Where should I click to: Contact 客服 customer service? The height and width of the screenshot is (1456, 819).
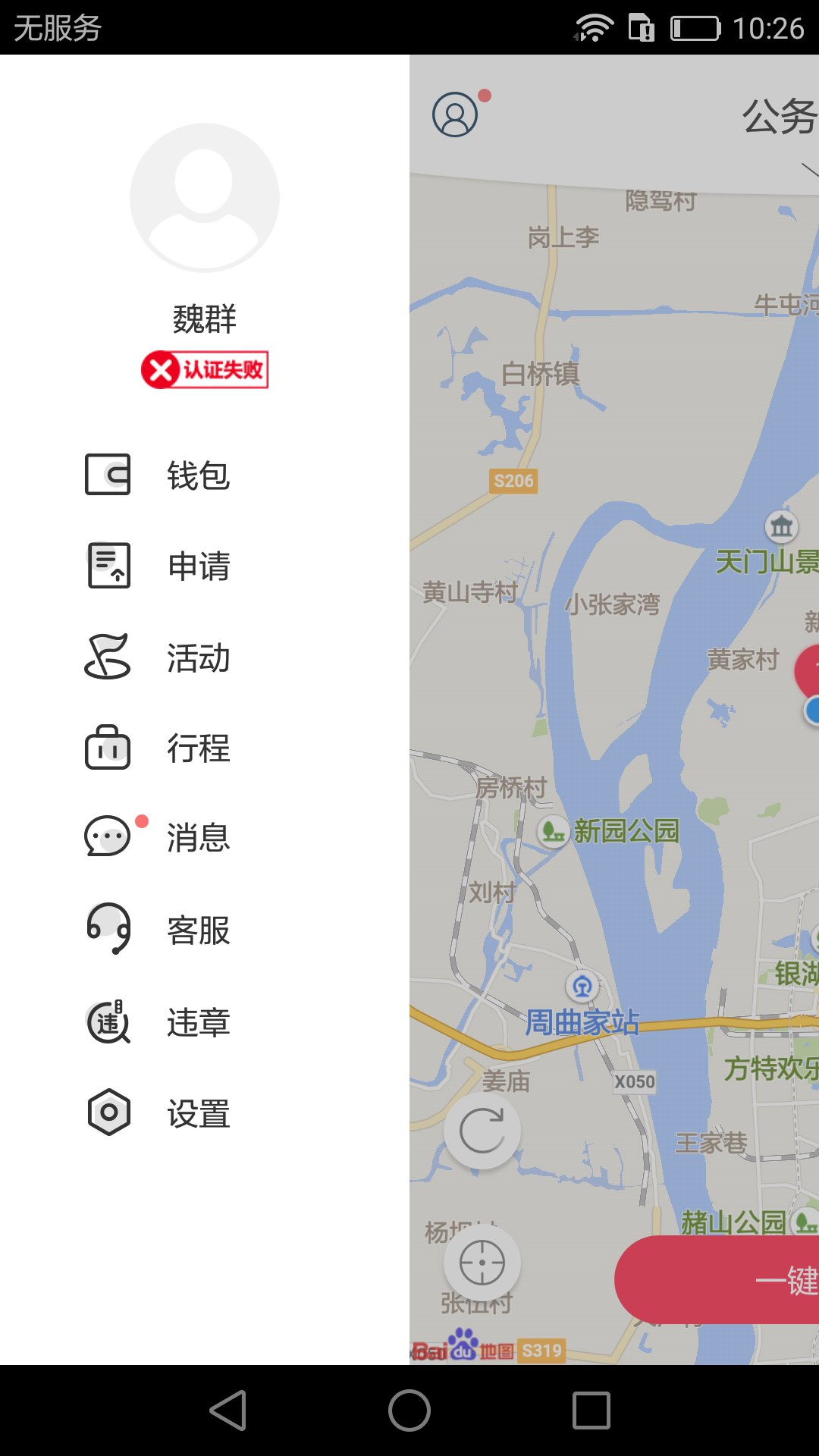point(158,930)
